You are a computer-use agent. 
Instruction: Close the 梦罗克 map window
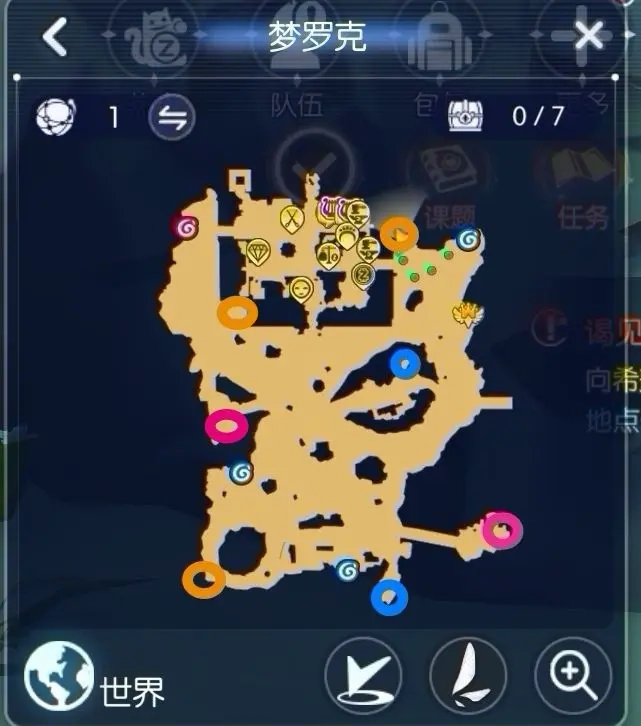589,37
